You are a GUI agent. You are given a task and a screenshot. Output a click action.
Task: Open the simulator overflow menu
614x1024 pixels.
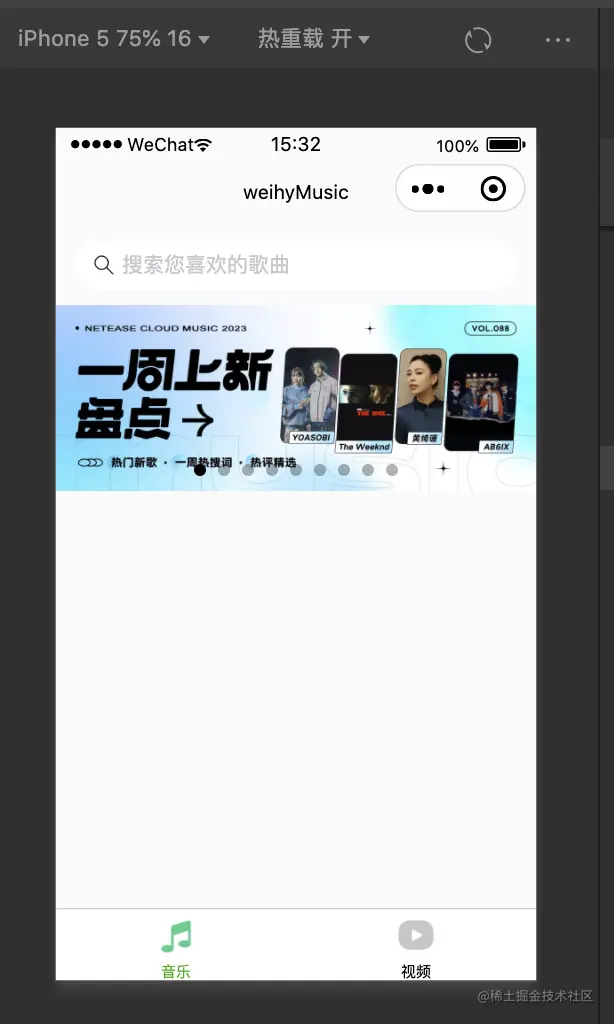click(x=558, y=40)
